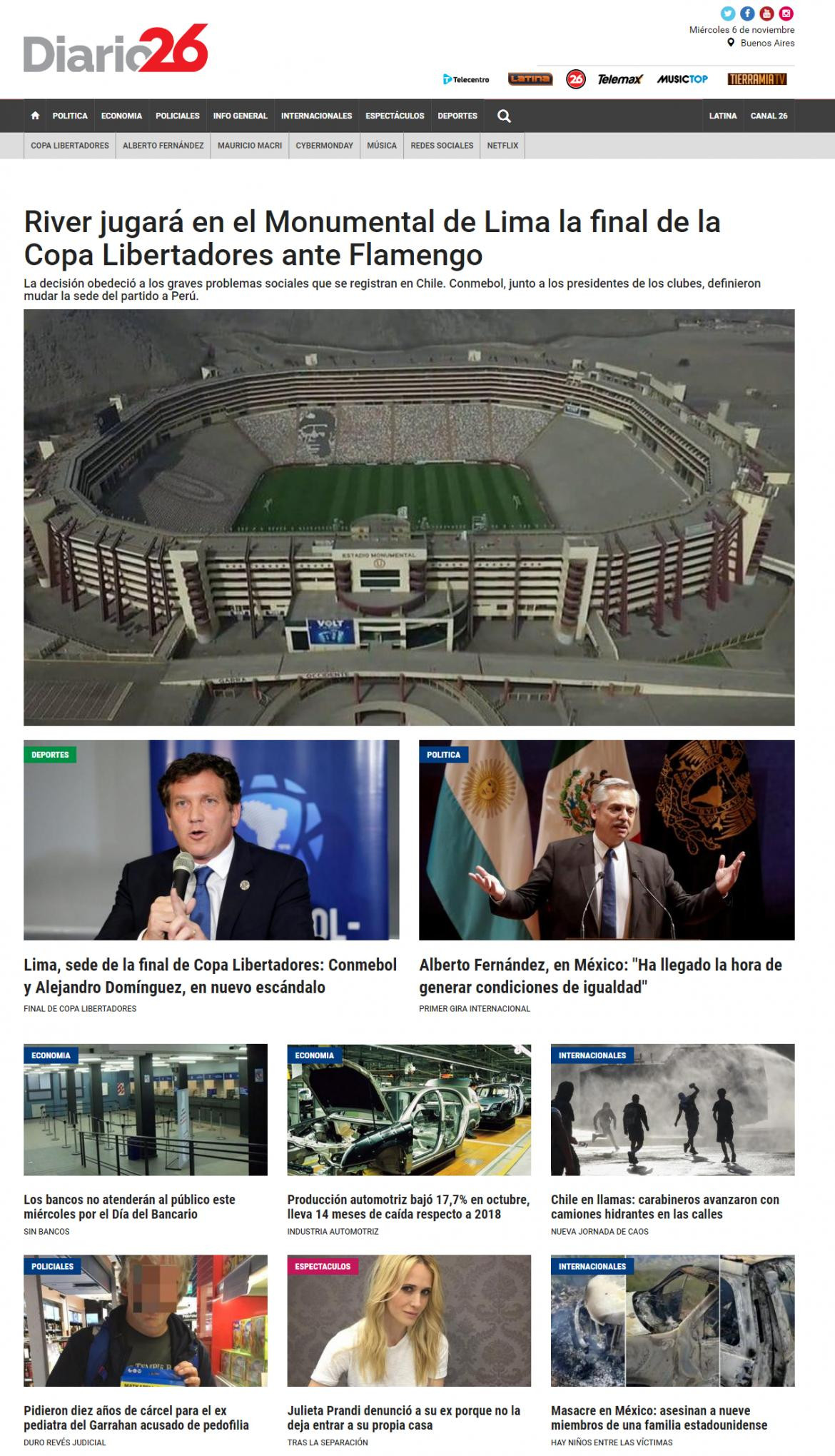The width and height of the screenshot is (835, 1456).
Task: Select the Deportes section
Action: 457,116
